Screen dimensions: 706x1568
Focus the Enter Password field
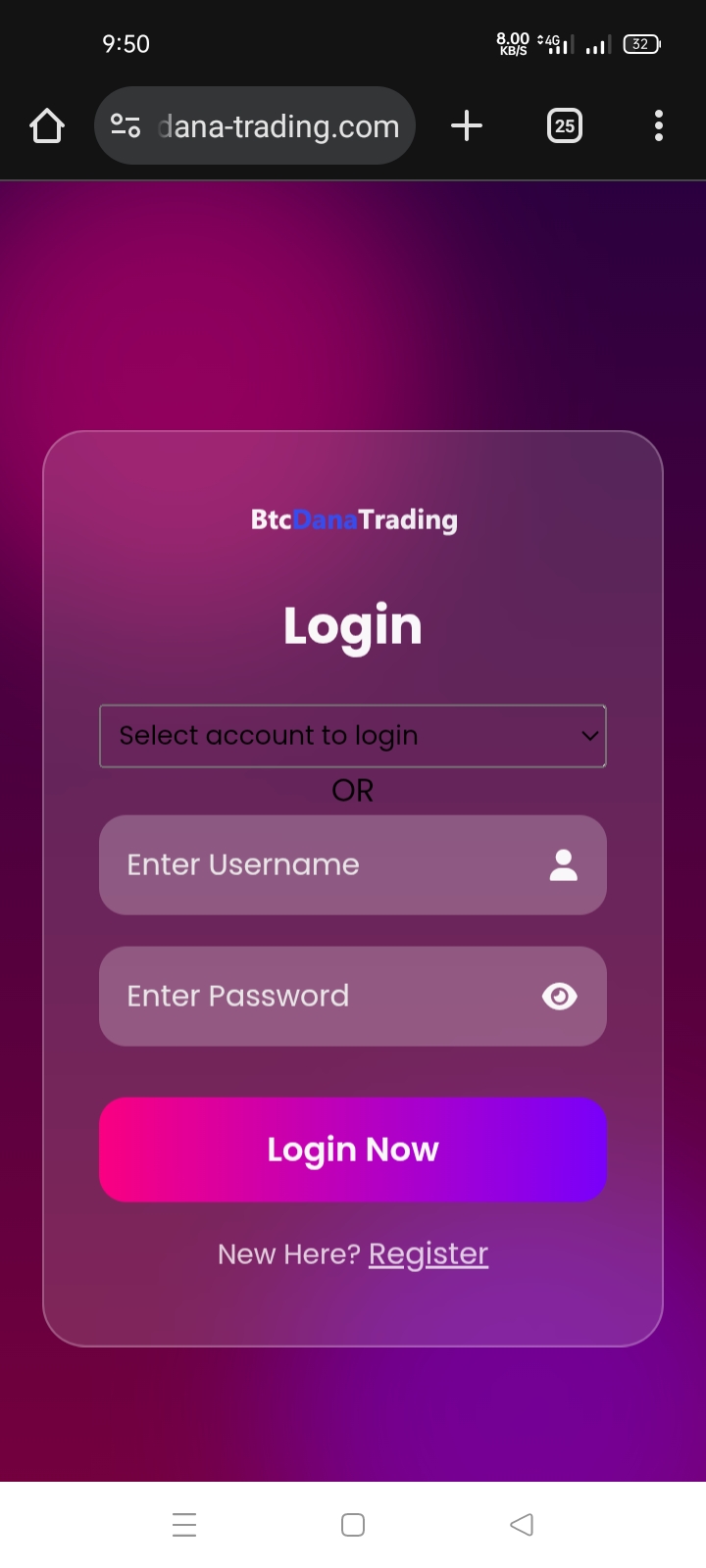coord(314,997)
